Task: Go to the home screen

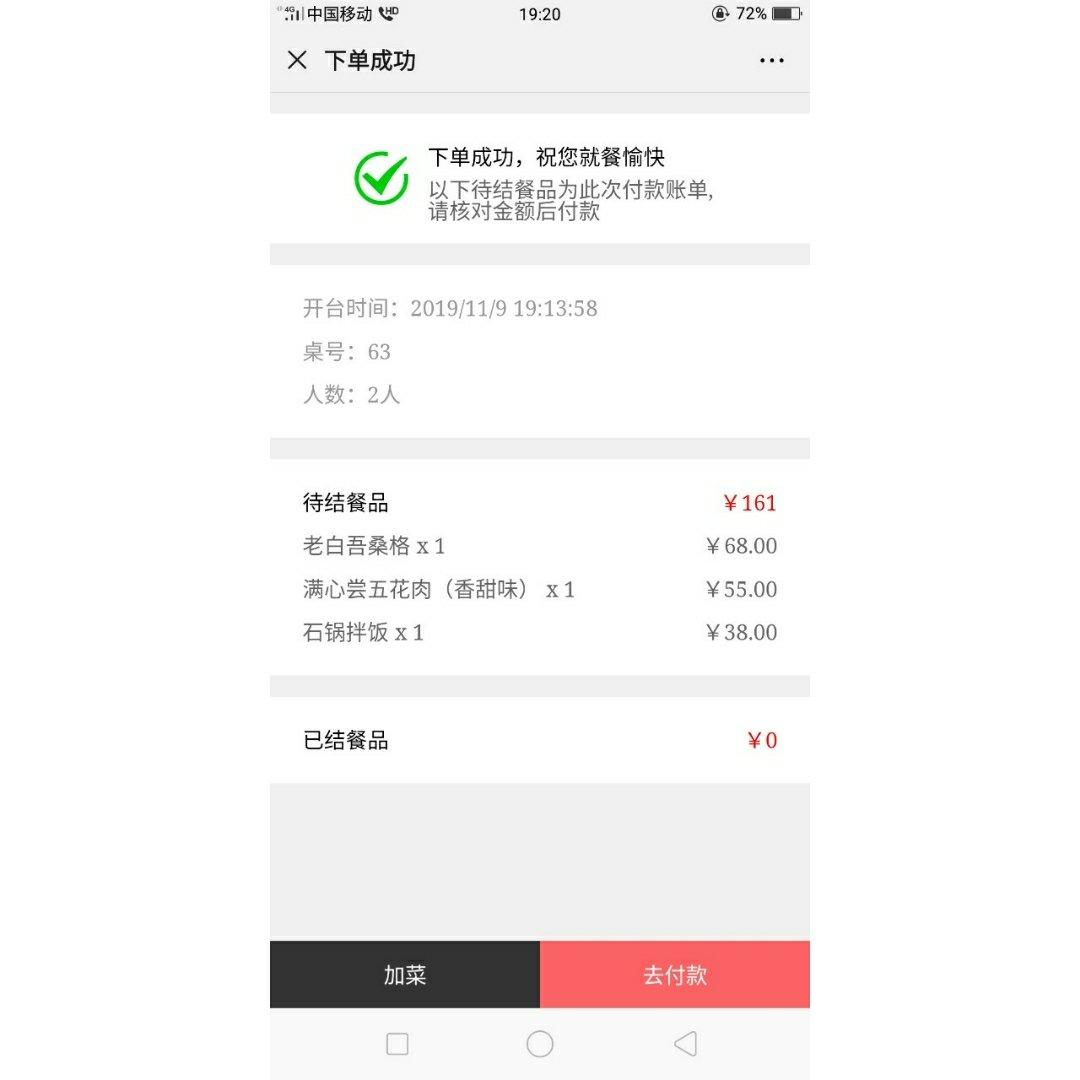Action: [x=540, y=1044]
